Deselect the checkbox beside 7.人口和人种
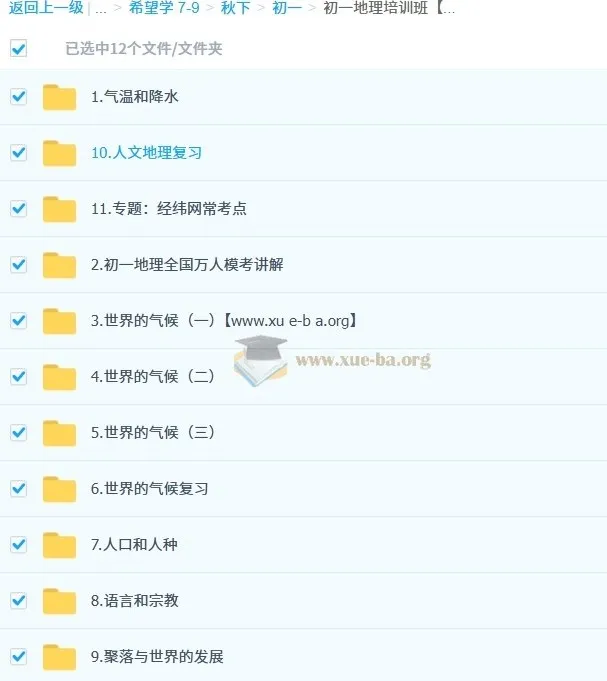This screenshot has height=681, width=607. click(18, 545)
